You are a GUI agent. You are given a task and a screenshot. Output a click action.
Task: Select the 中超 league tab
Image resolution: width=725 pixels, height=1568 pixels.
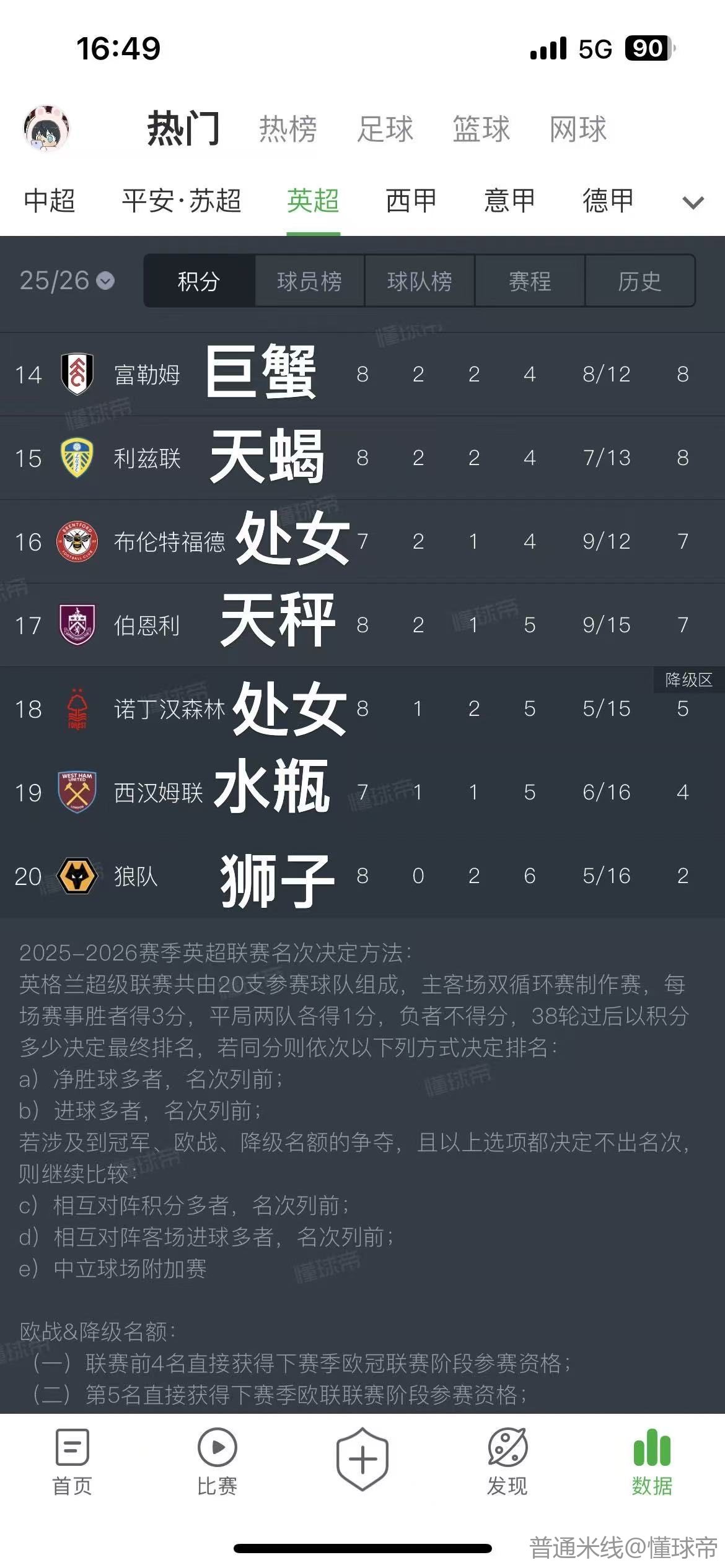click(x=50, y=201)
